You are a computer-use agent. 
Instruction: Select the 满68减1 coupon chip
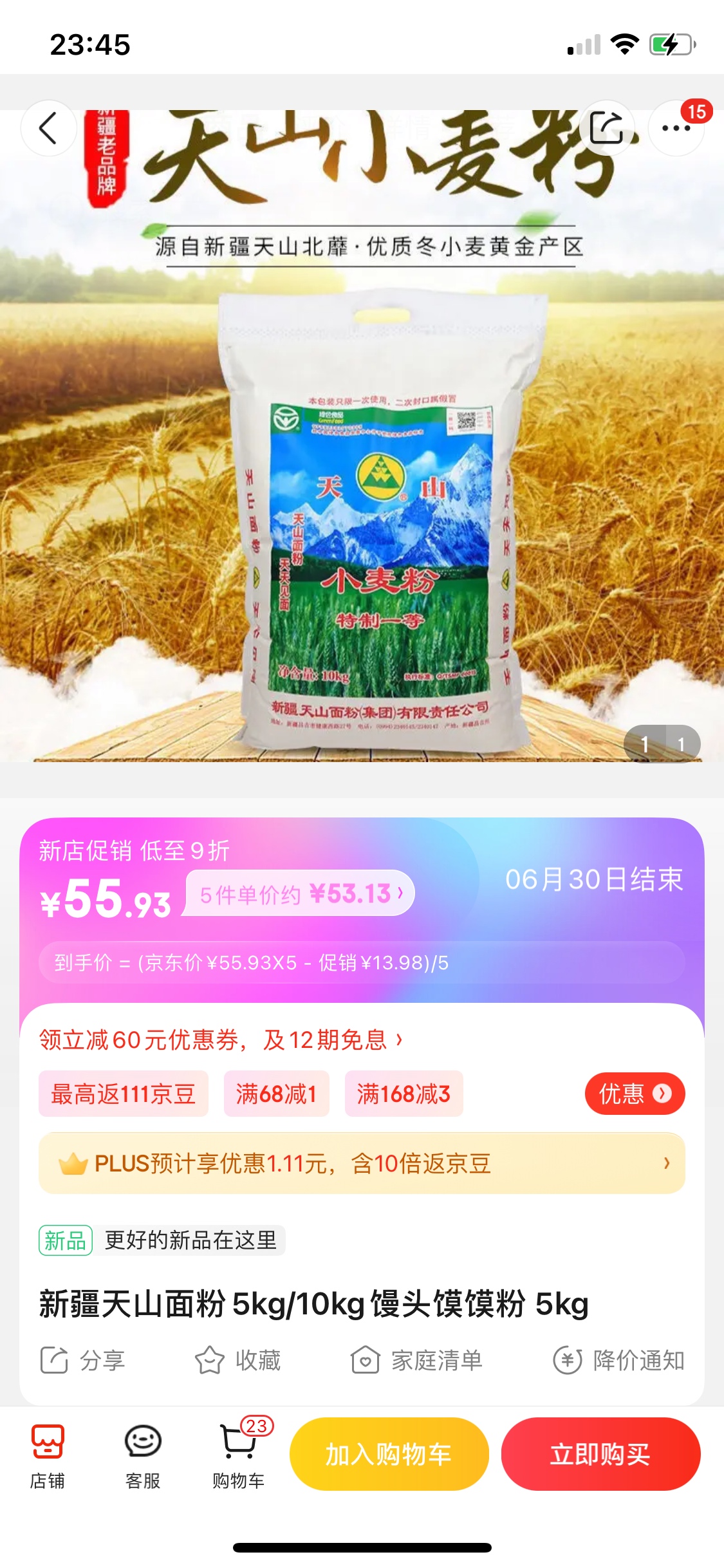[x=276, y=1094]
